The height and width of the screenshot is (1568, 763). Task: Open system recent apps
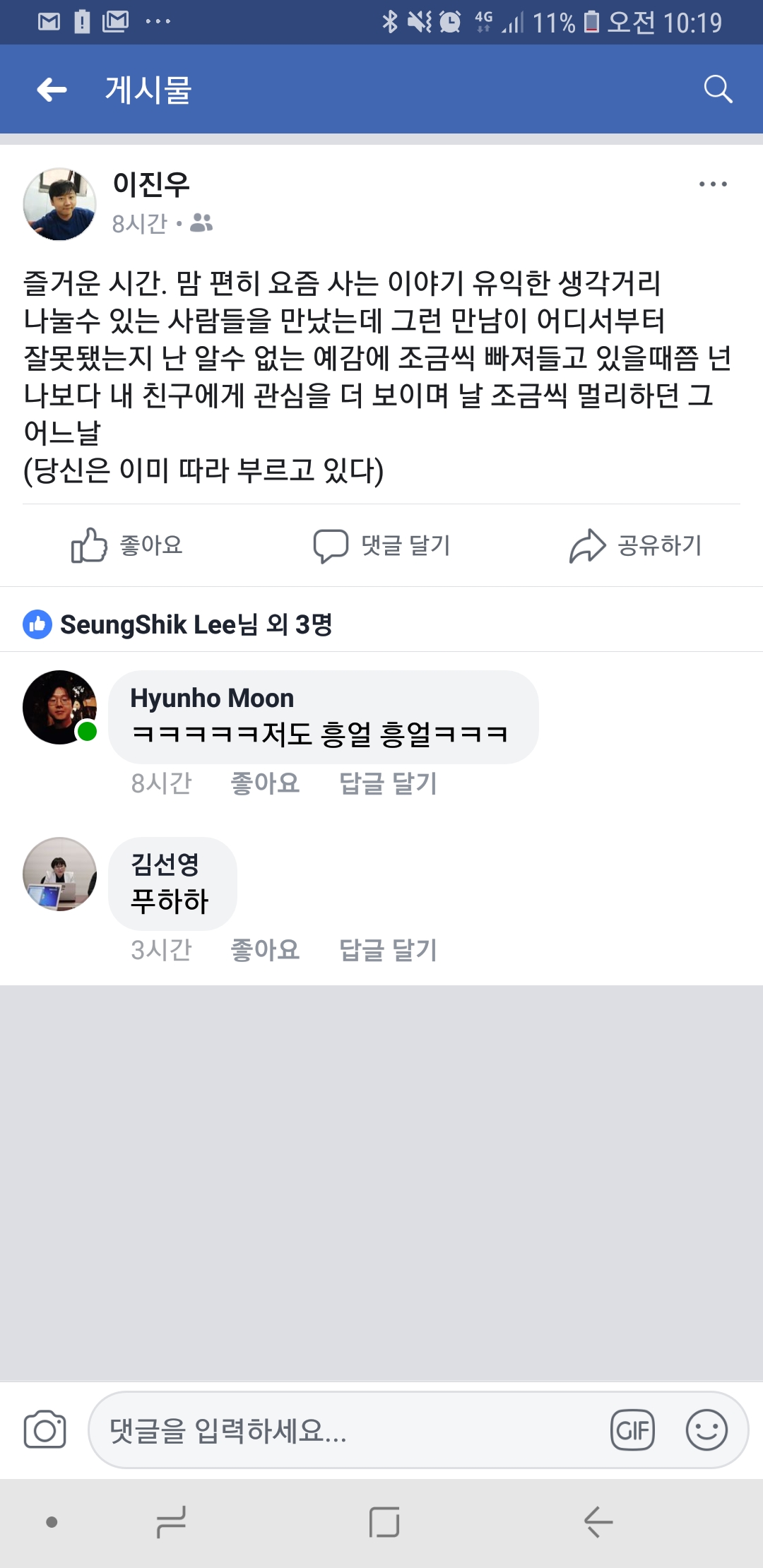tap(171, 1522)
